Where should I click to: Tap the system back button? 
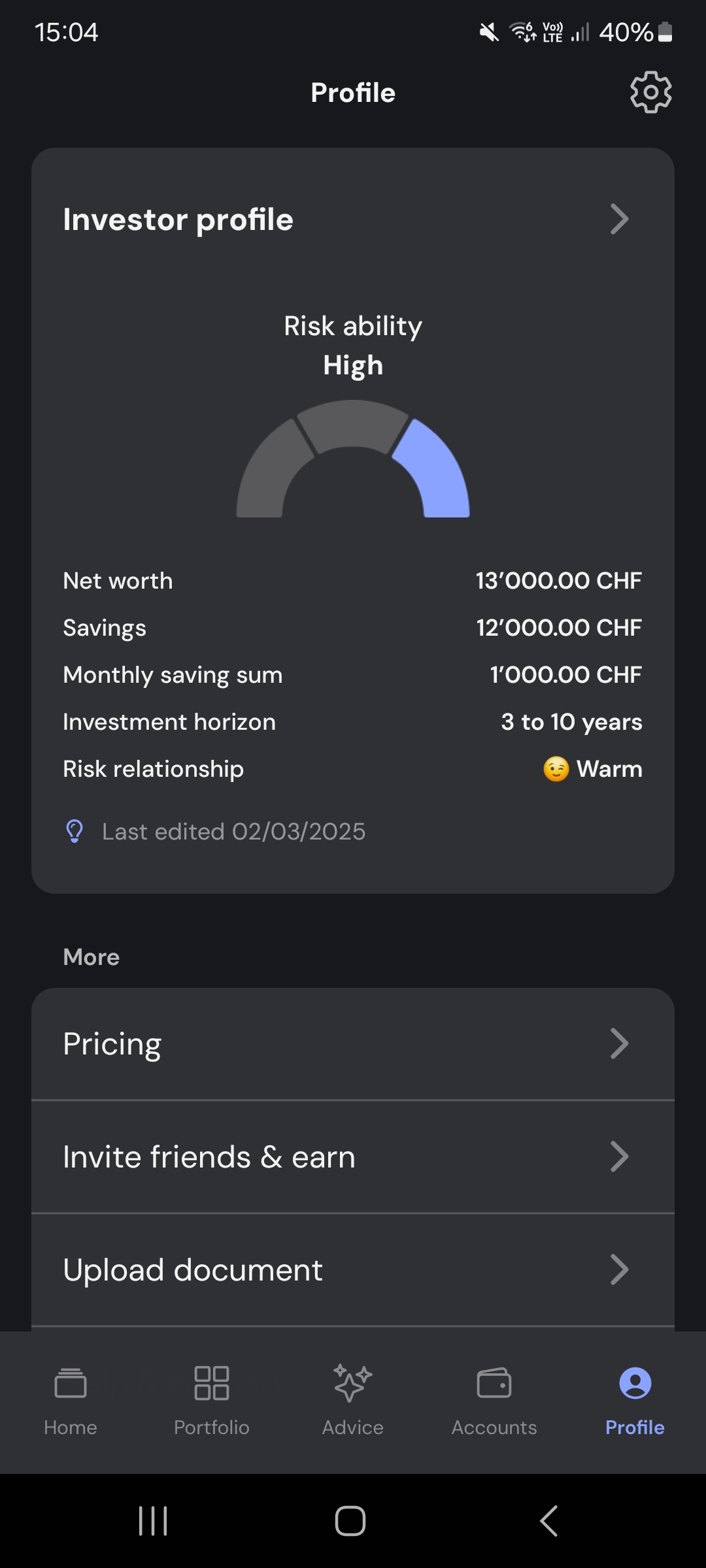549,1521
